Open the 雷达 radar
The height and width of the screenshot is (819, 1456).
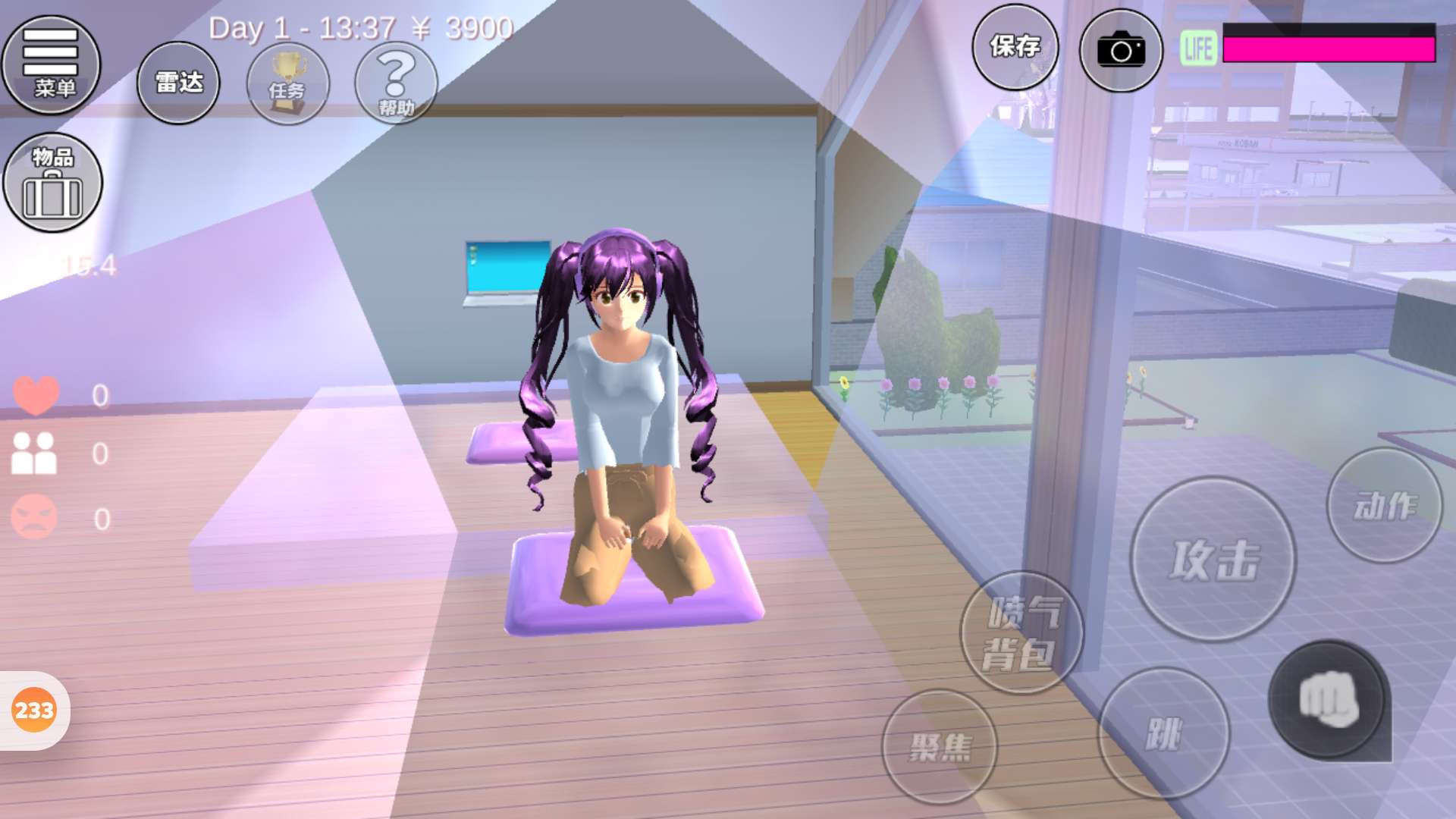tap(178, 82)
